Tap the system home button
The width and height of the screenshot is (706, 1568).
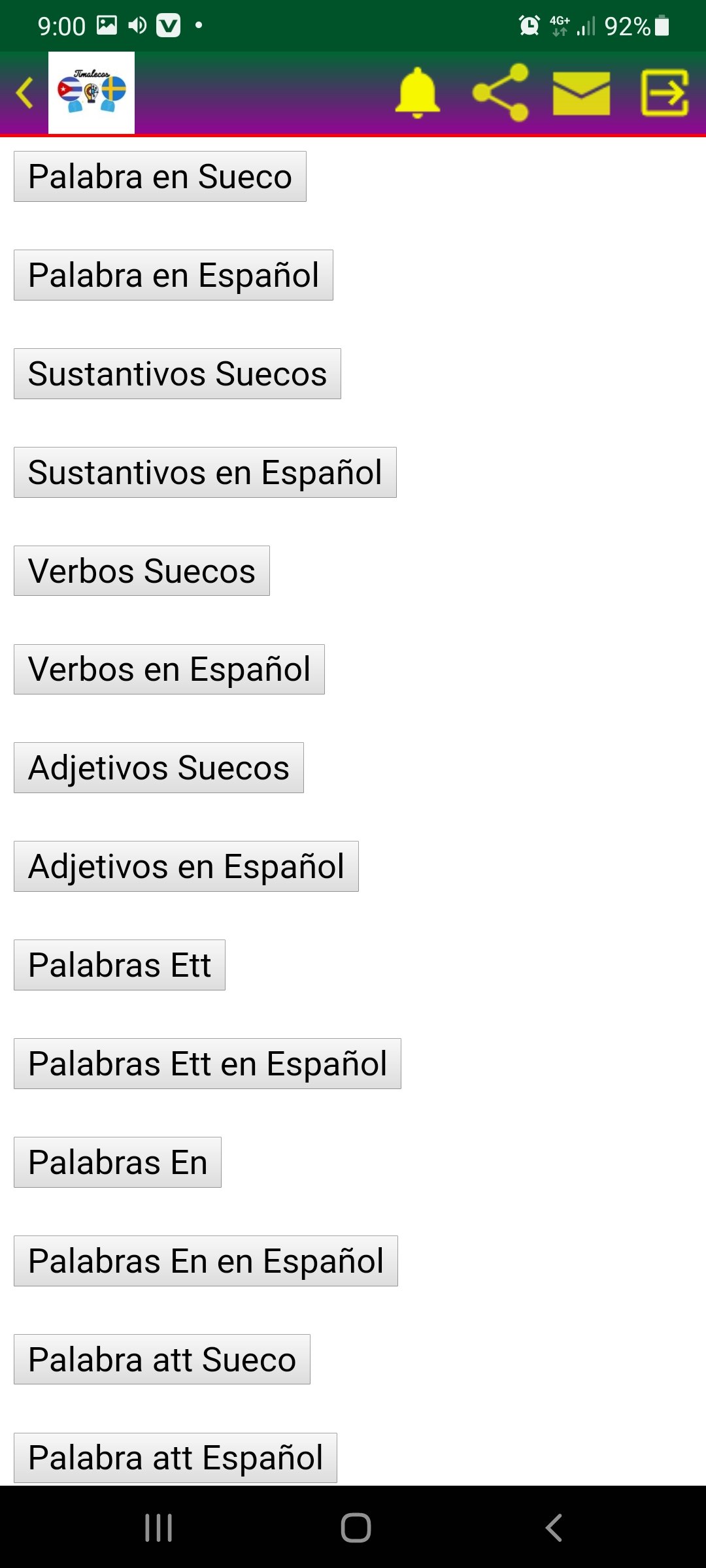click(x=356, y=1527)
